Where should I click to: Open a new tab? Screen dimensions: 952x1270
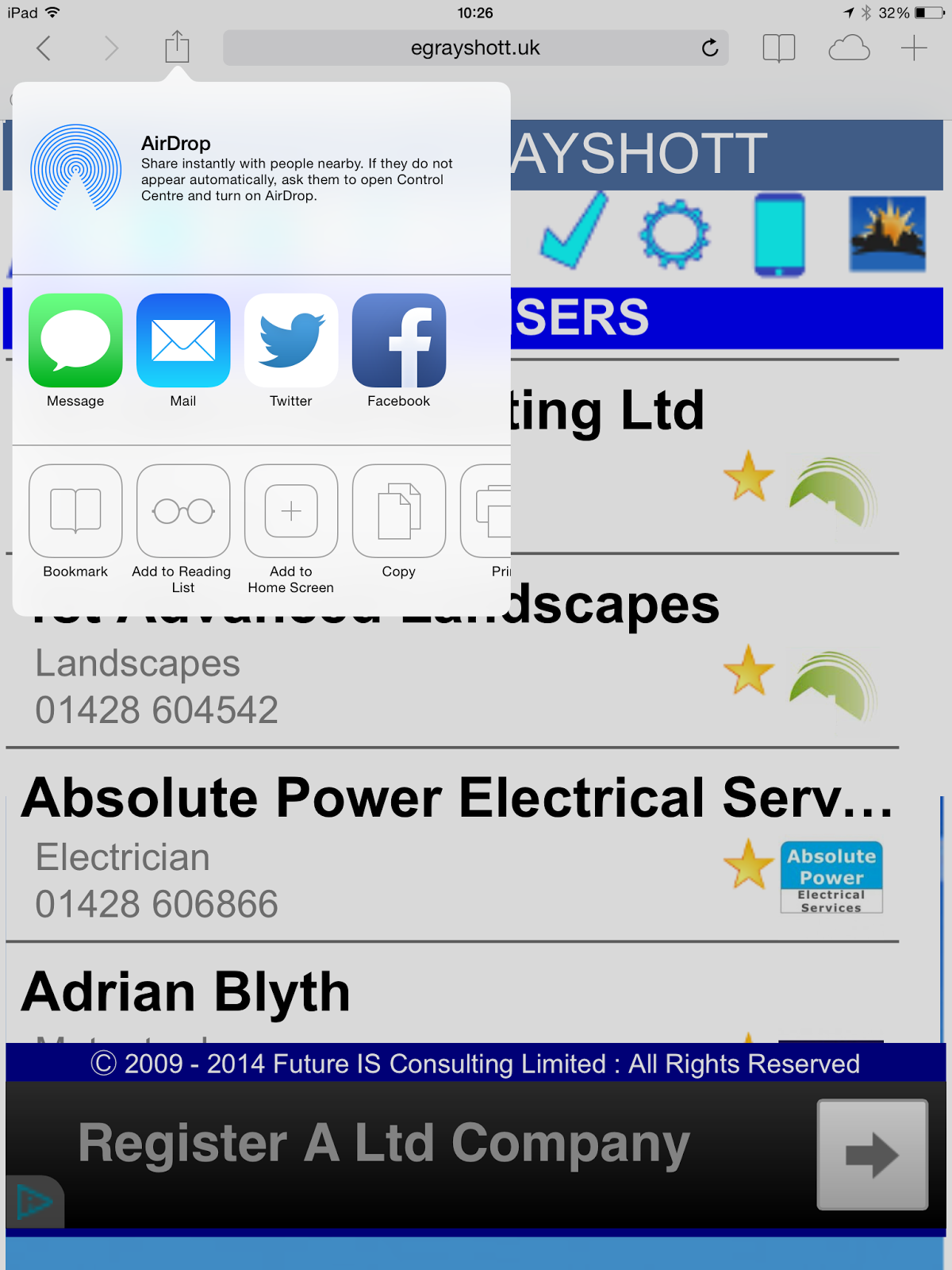click(x=914, y=48)
